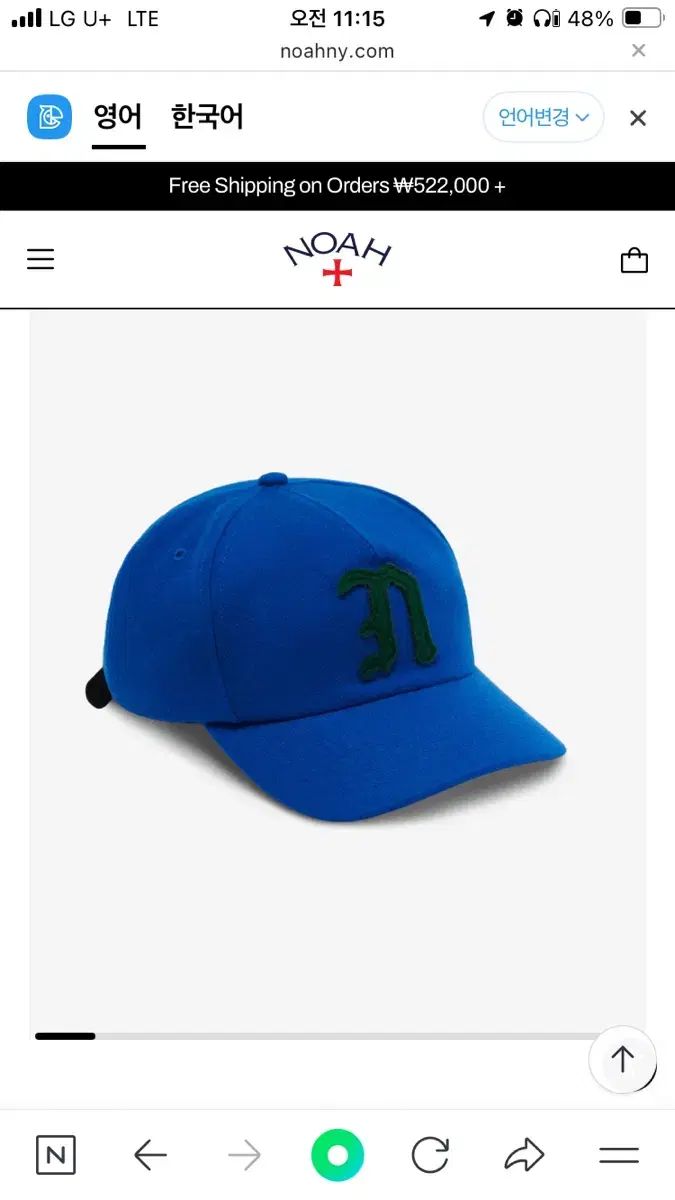Switch translation to 한국어 tab

(207, 117)
